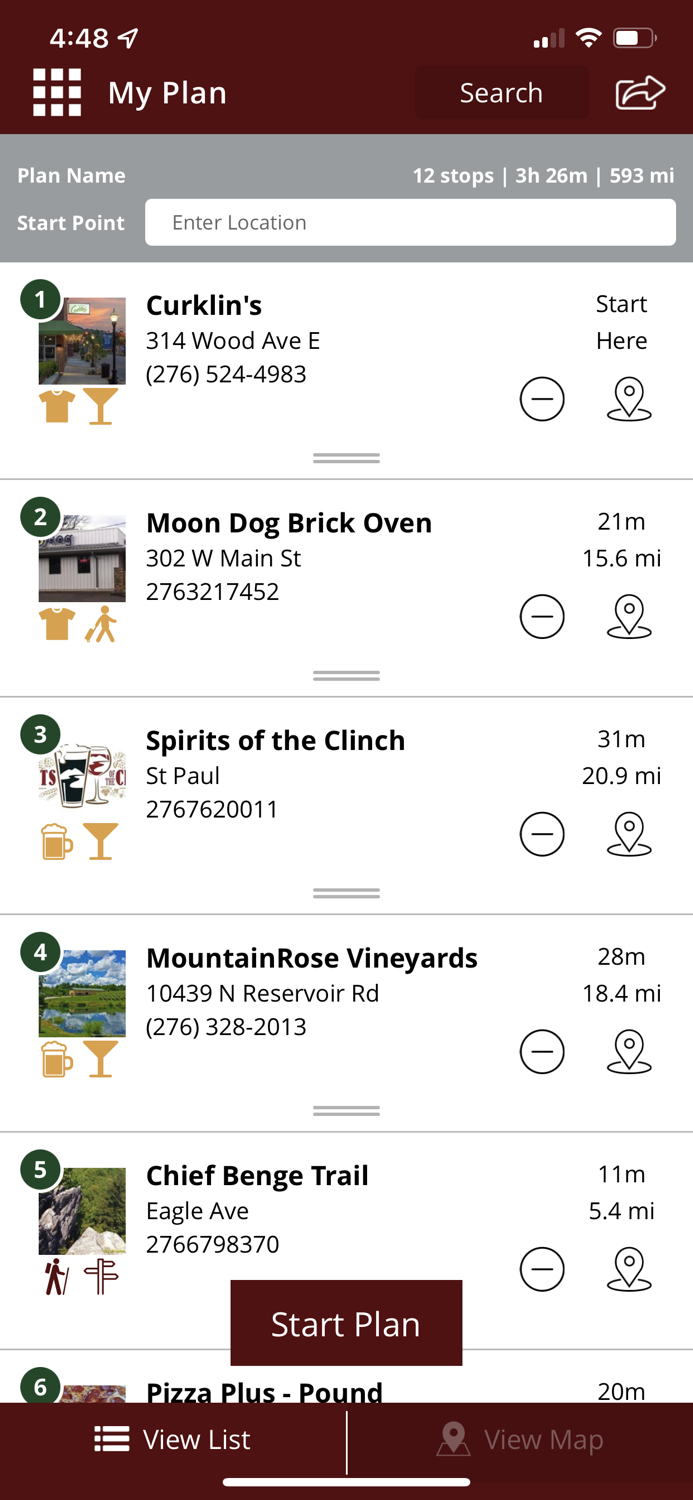Viewport: 693px width, 1500px height.
Task: Start the plan
Action: (x=346, y=1323)
